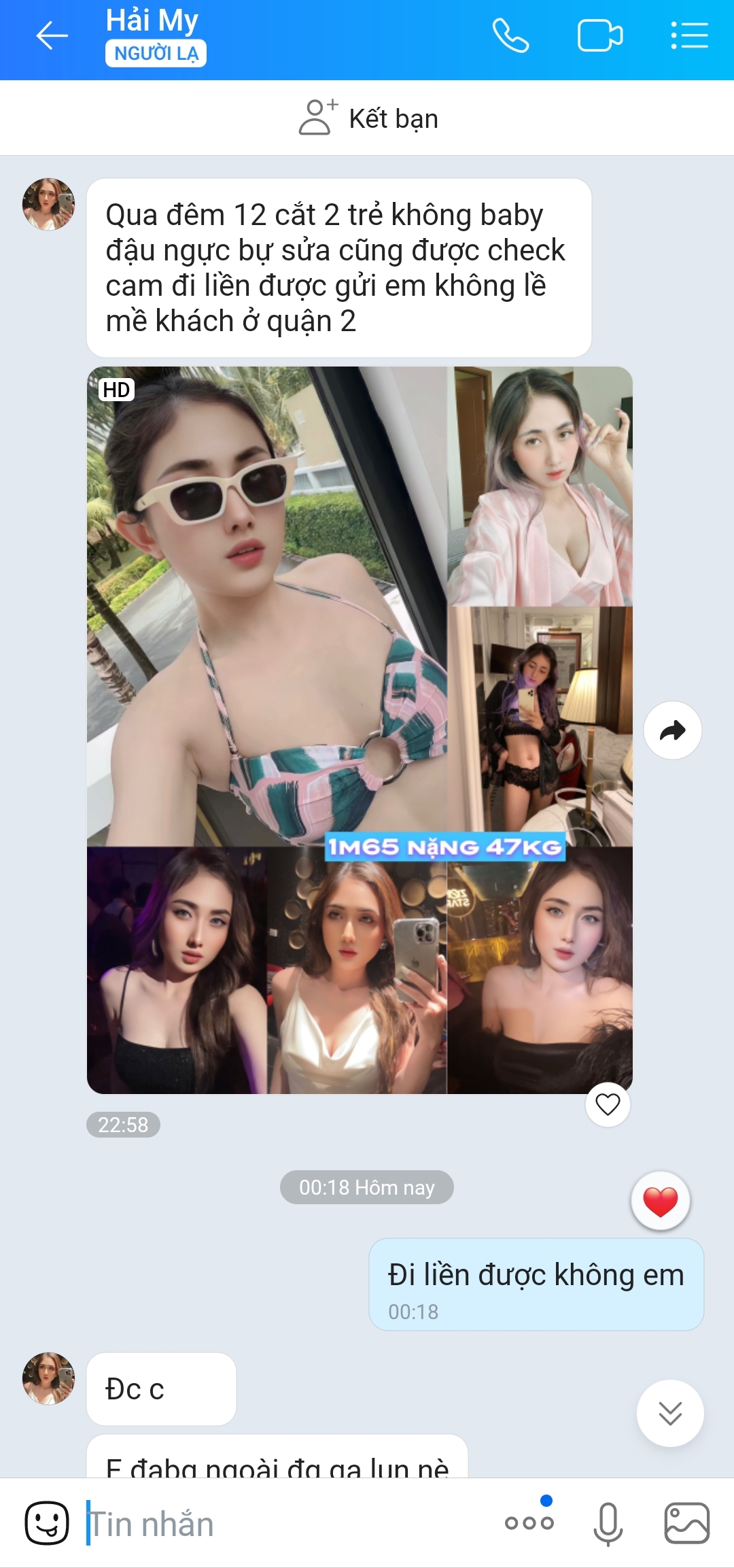This screenshot has width=734, height=1568.
Task: React to the photo with the heart outline
Action: (x=608, y=1104)
